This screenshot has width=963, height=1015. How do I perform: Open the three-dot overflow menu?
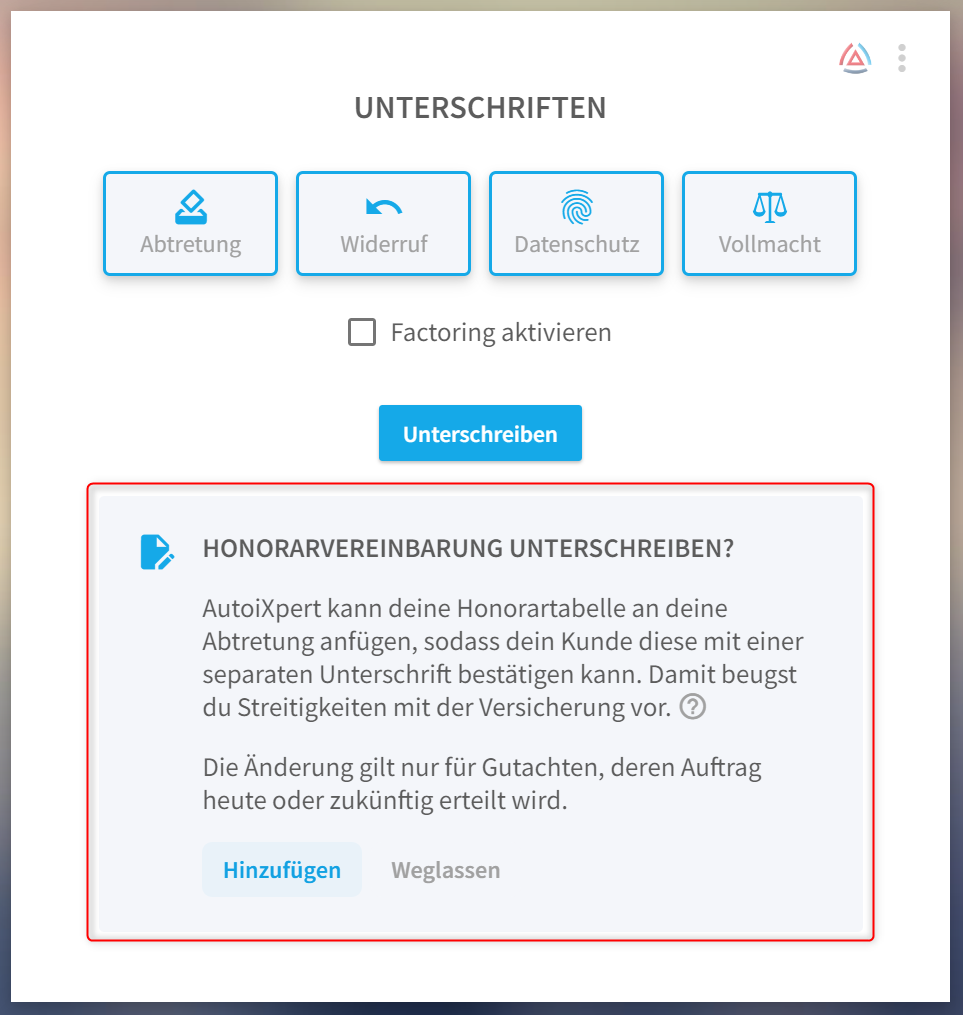pyautogui.click(x=902, y=58)
